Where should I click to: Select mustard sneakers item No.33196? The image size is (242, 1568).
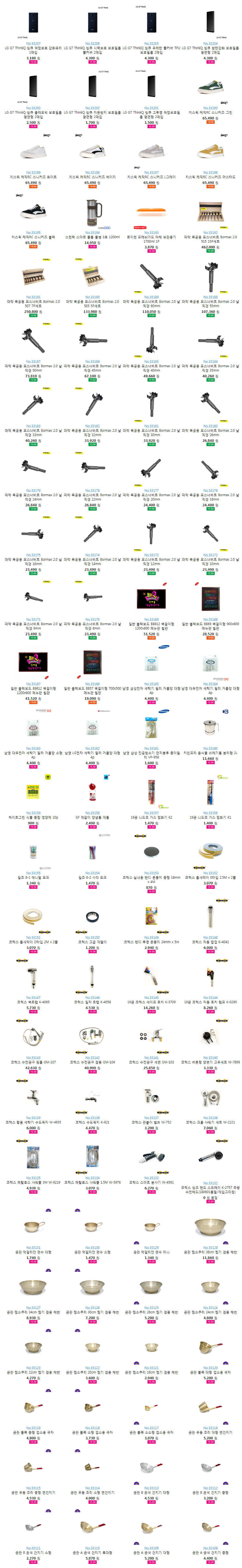pos(210,152)
